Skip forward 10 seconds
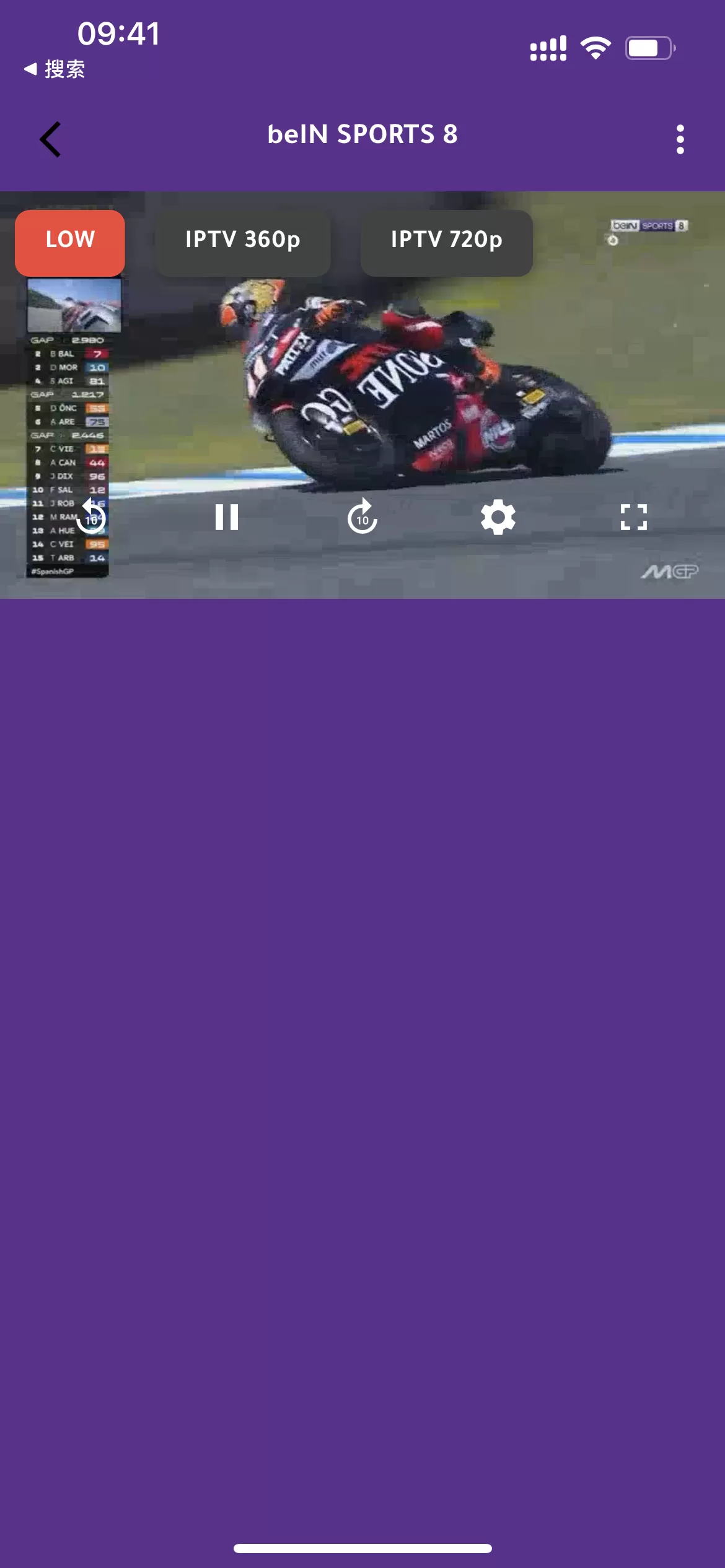 click(362, 516)
